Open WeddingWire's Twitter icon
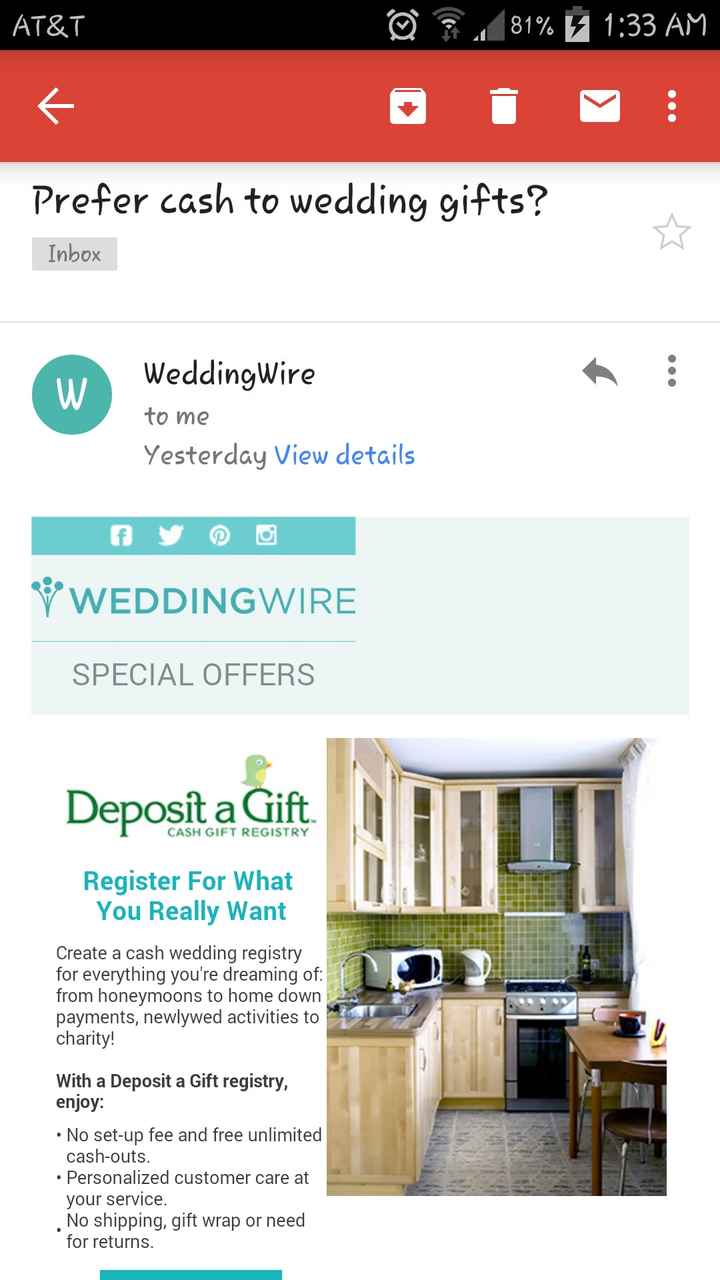 pyautogui.click(x=170, y=536)
